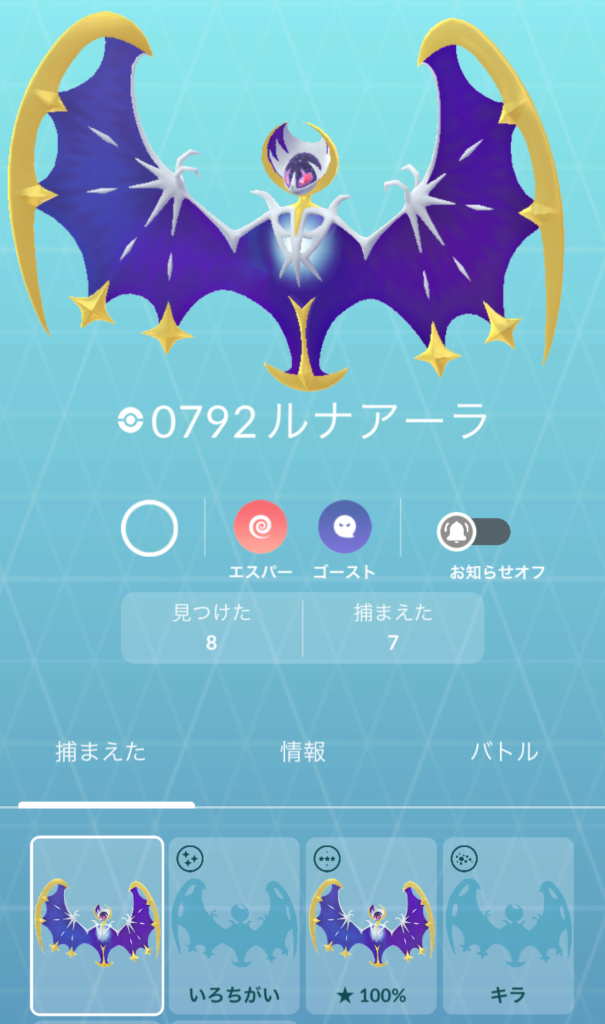Switch to the 情報 tab
Viewport: 605px width, 1024px height.
[303, 752]
